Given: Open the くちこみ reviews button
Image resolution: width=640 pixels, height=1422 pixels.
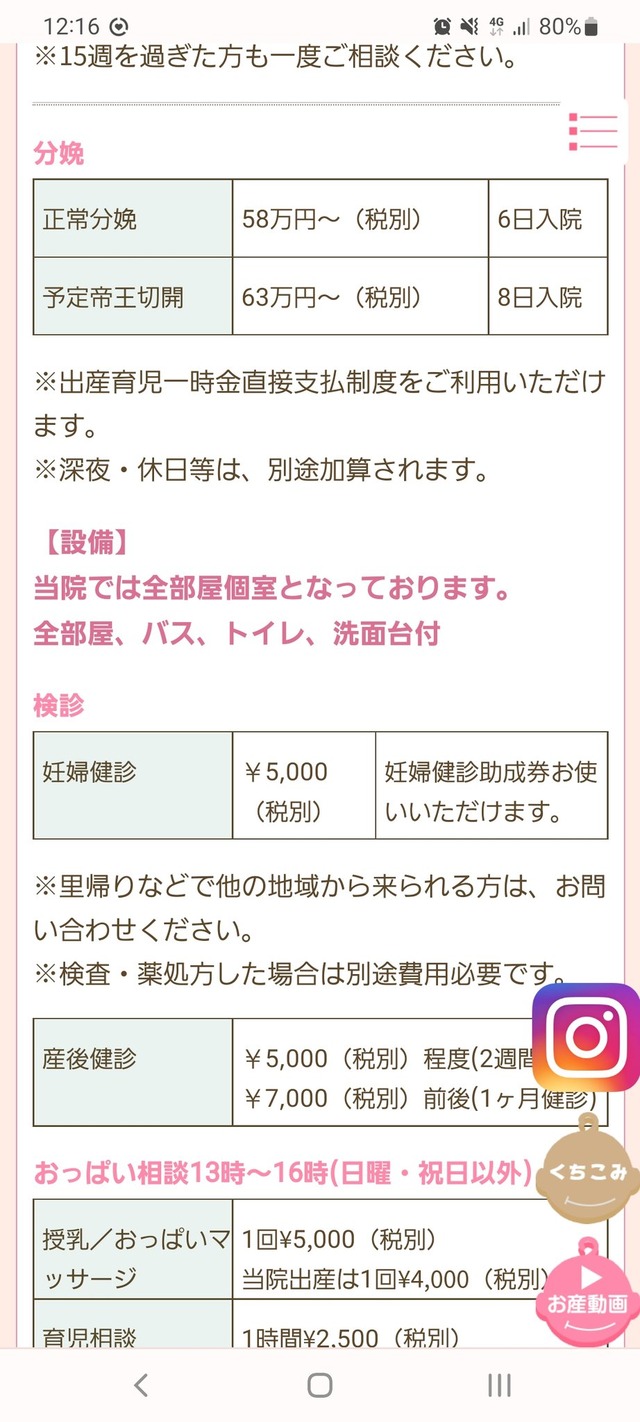Looking at the screenshot, I should coord(586,1170).
